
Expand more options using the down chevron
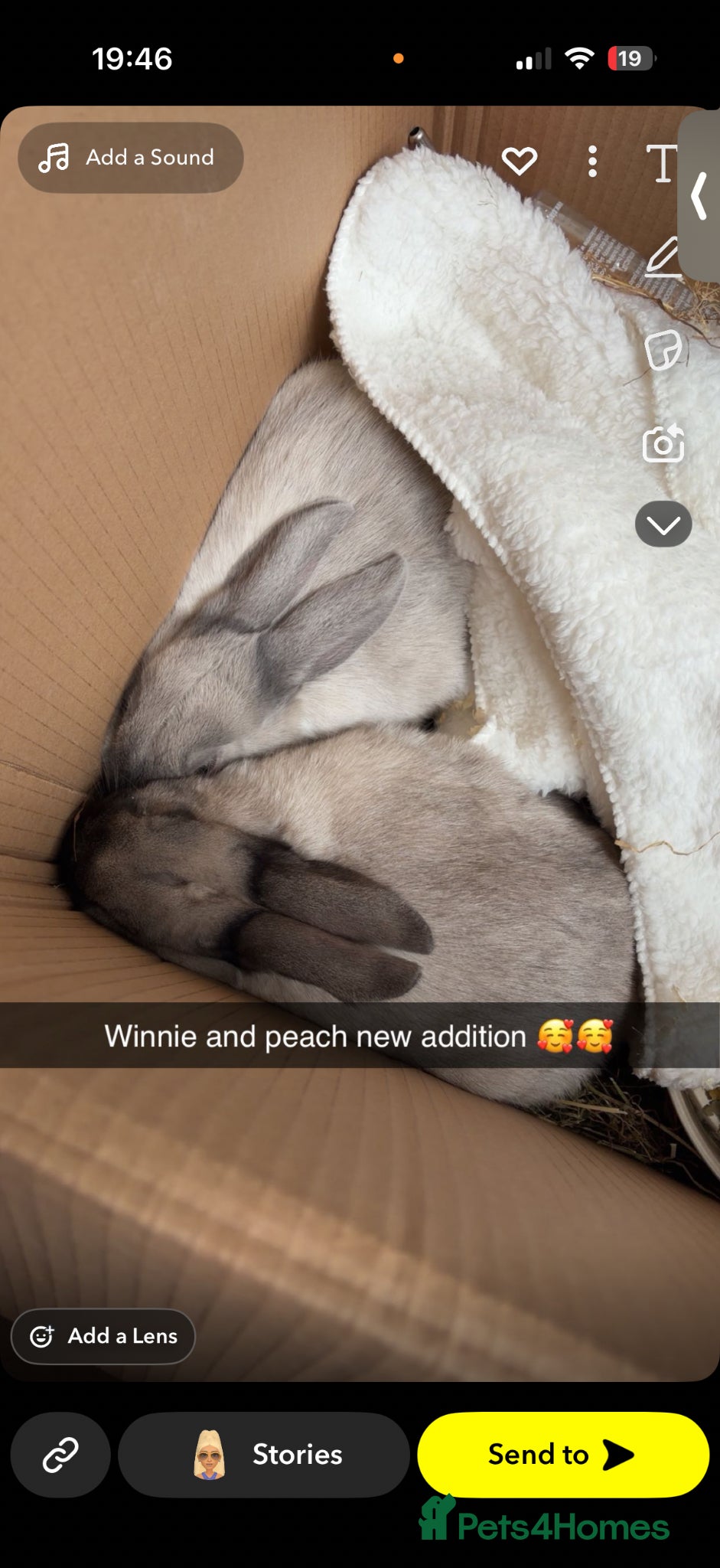point(663,524)
